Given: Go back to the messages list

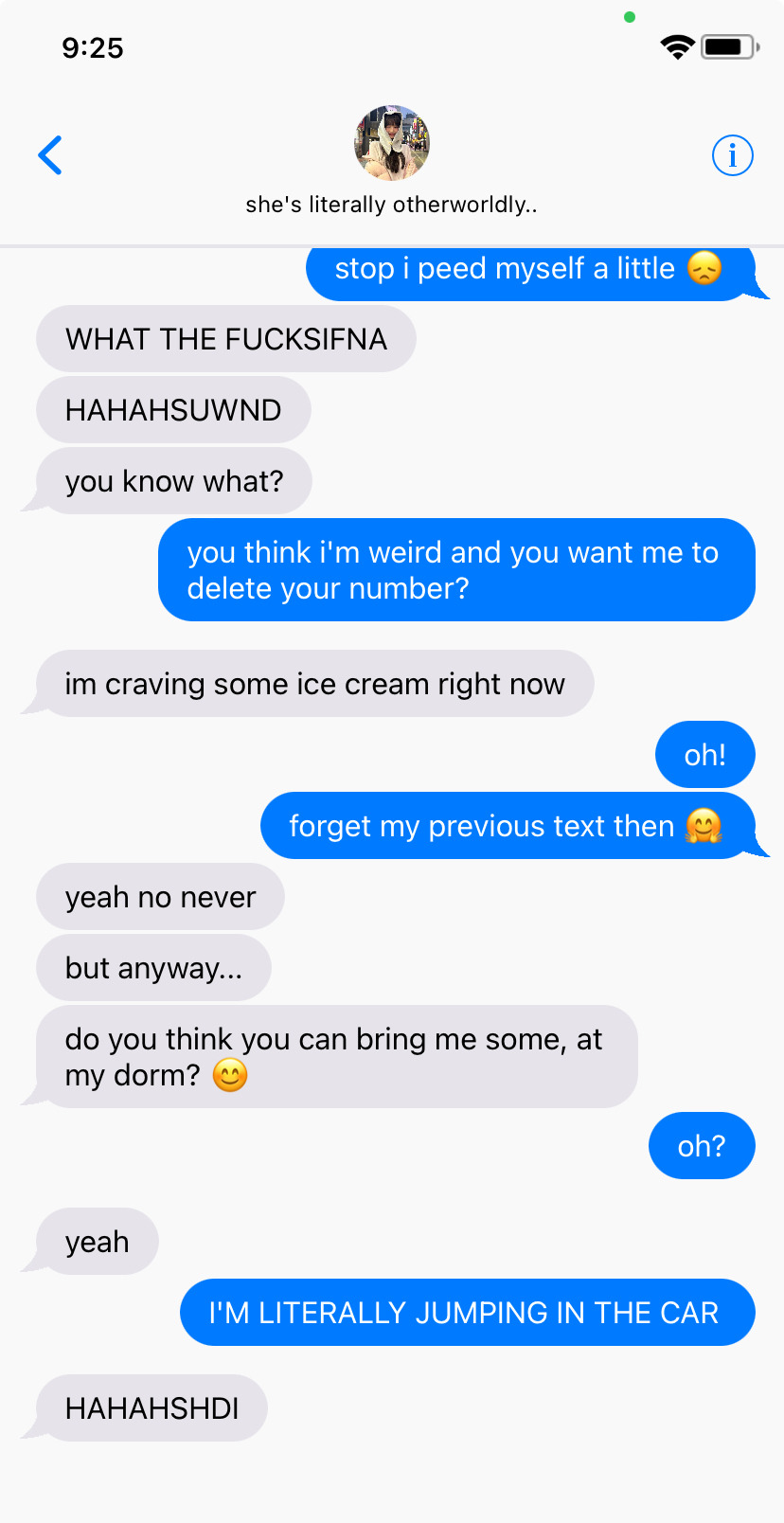Looking at the screenshot, I should (50, 155).
